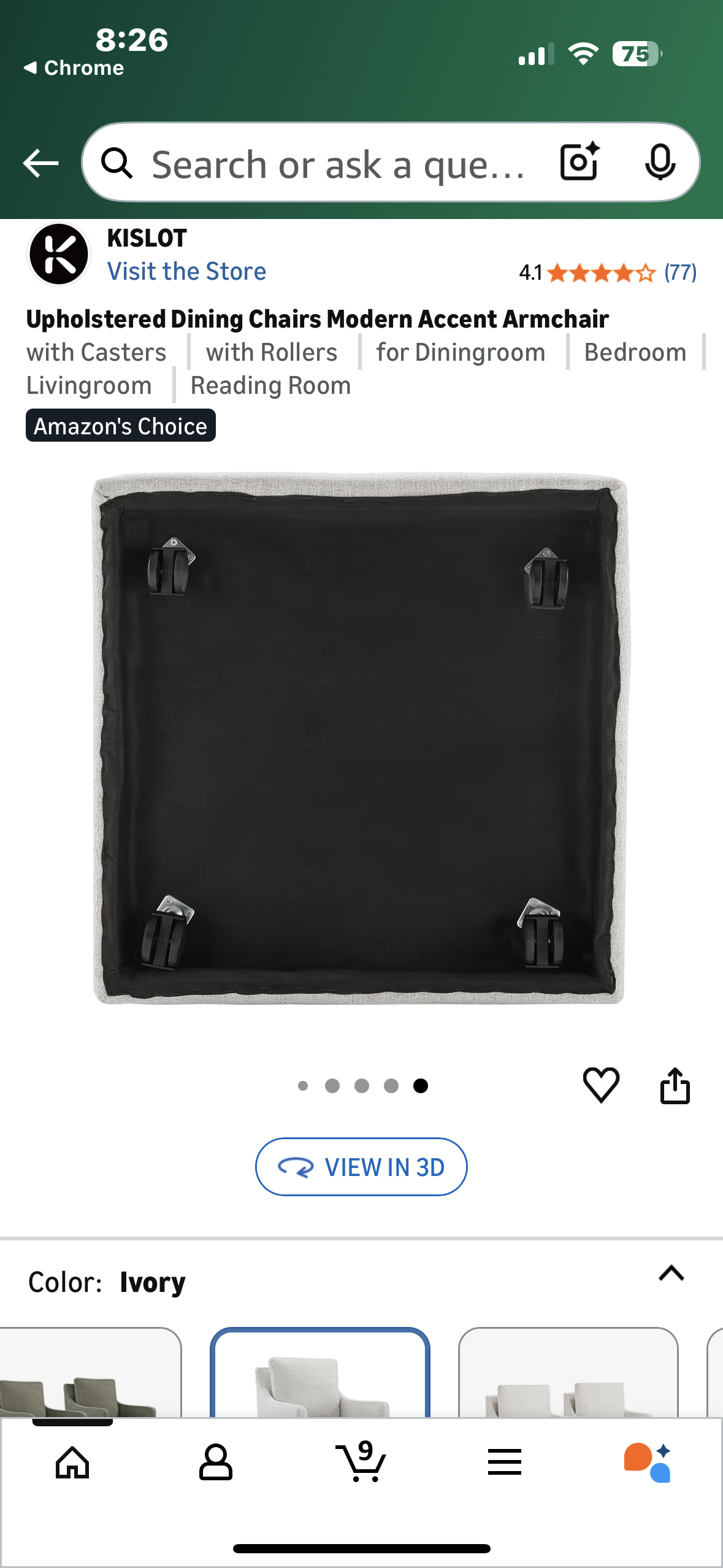Switch to the Home tab
The image size is (723, 1568).
pyautogui.click(x=72, y=1462)
